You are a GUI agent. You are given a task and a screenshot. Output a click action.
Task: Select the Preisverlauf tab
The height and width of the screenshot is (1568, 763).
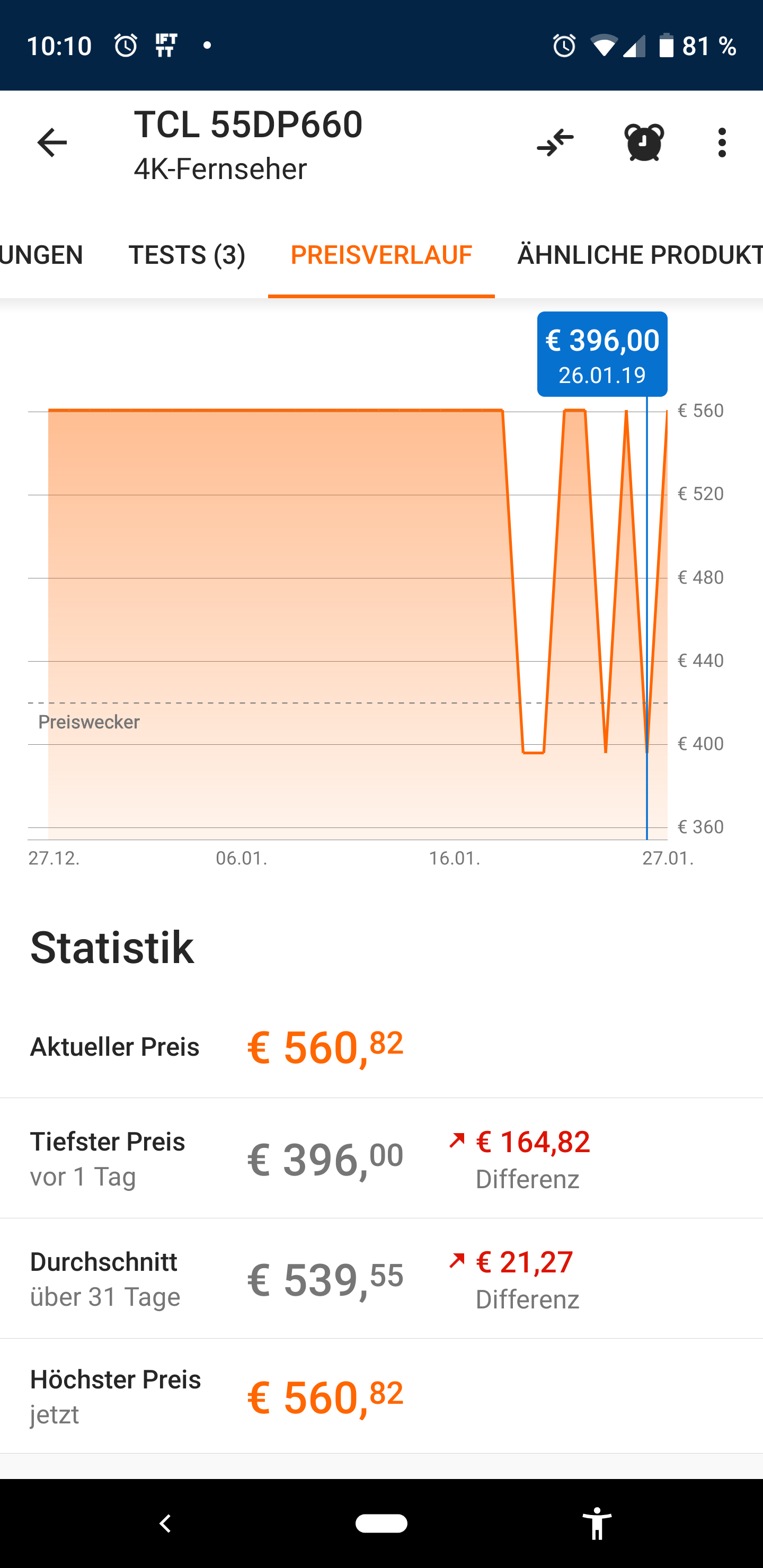[381, 254]
